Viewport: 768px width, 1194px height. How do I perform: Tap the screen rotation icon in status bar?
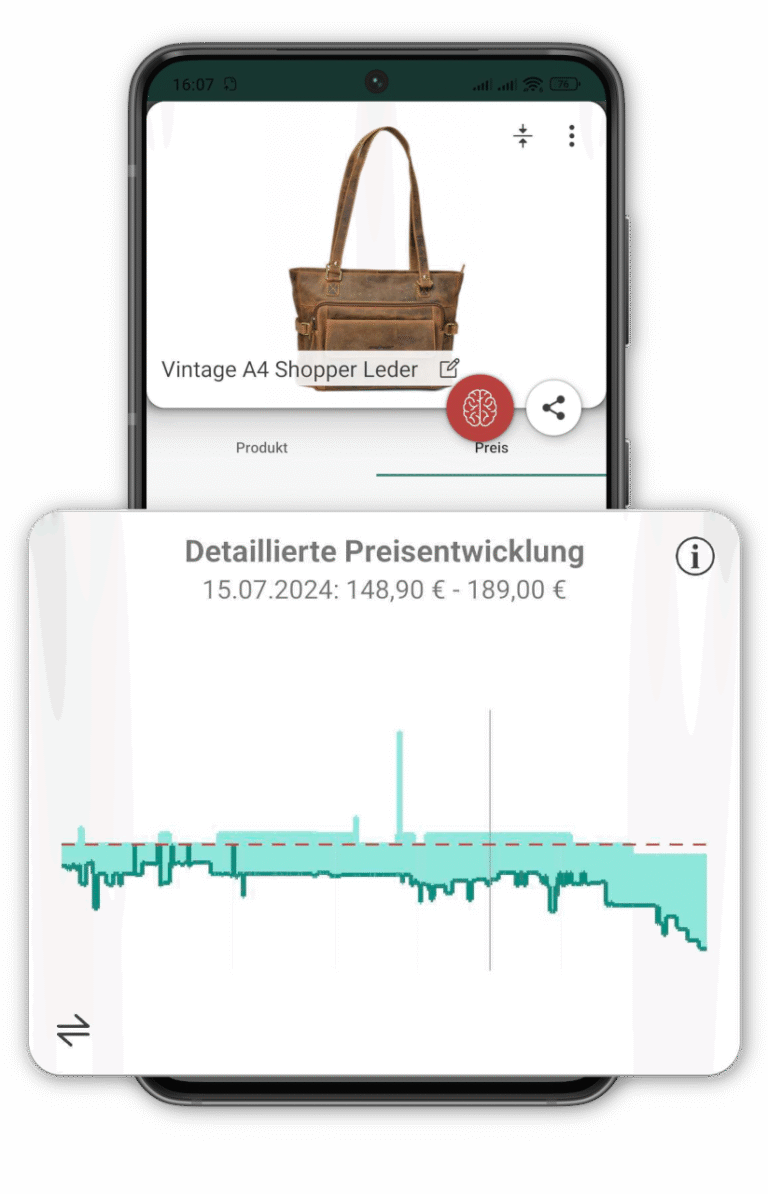point(228,86)
